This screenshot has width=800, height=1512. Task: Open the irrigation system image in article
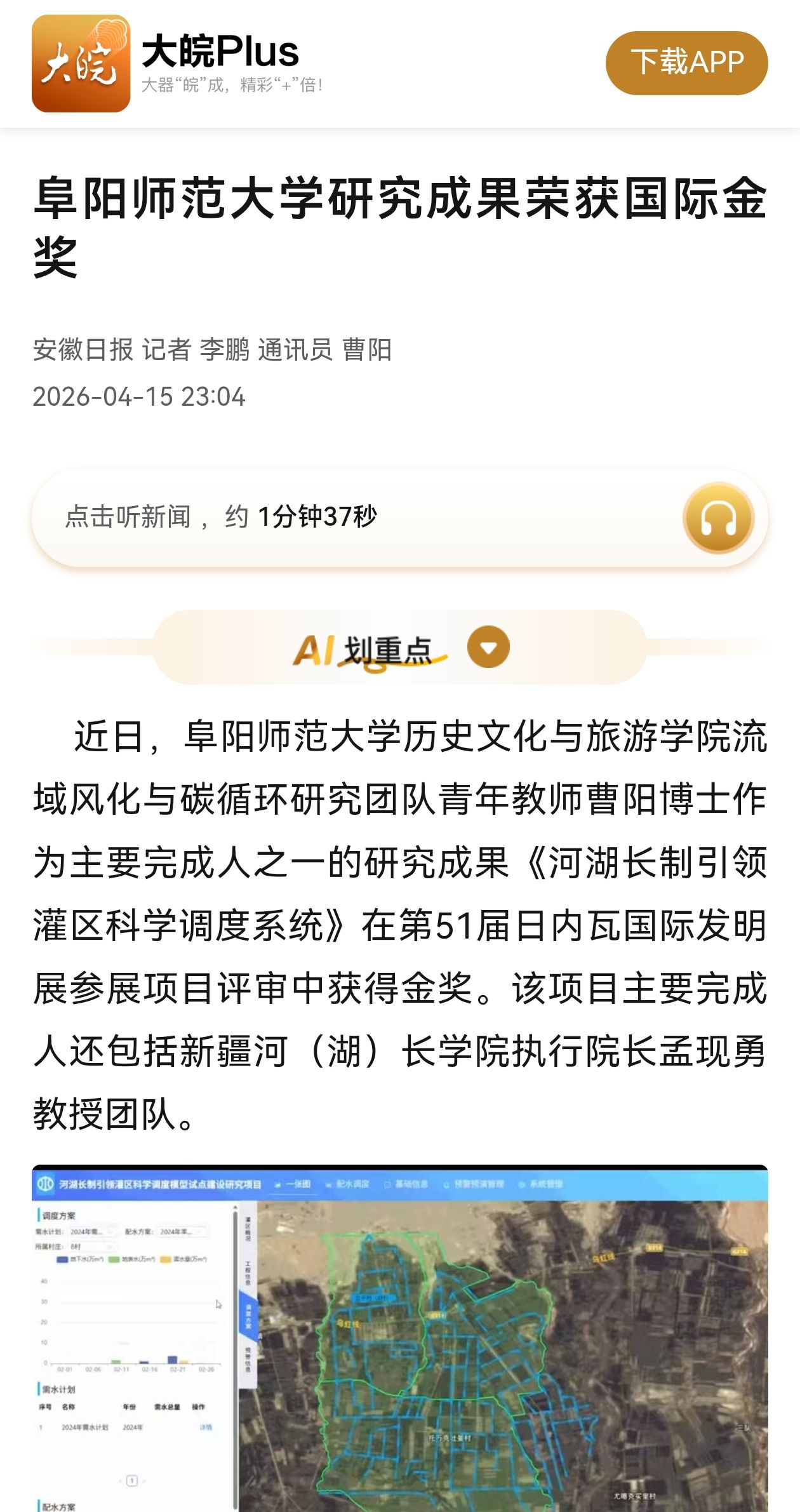coord(400,1340)
